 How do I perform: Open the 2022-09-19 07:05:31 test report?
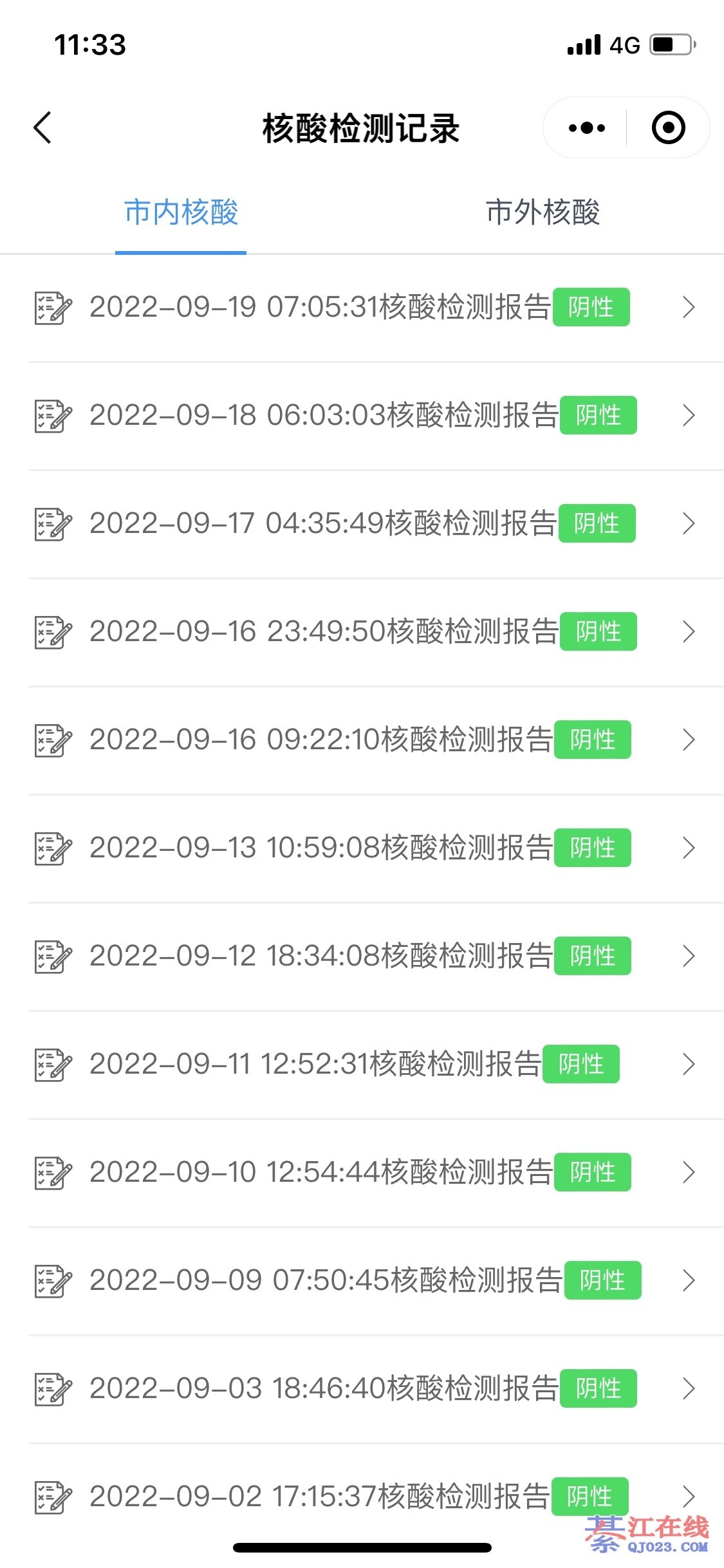point(360,308)
